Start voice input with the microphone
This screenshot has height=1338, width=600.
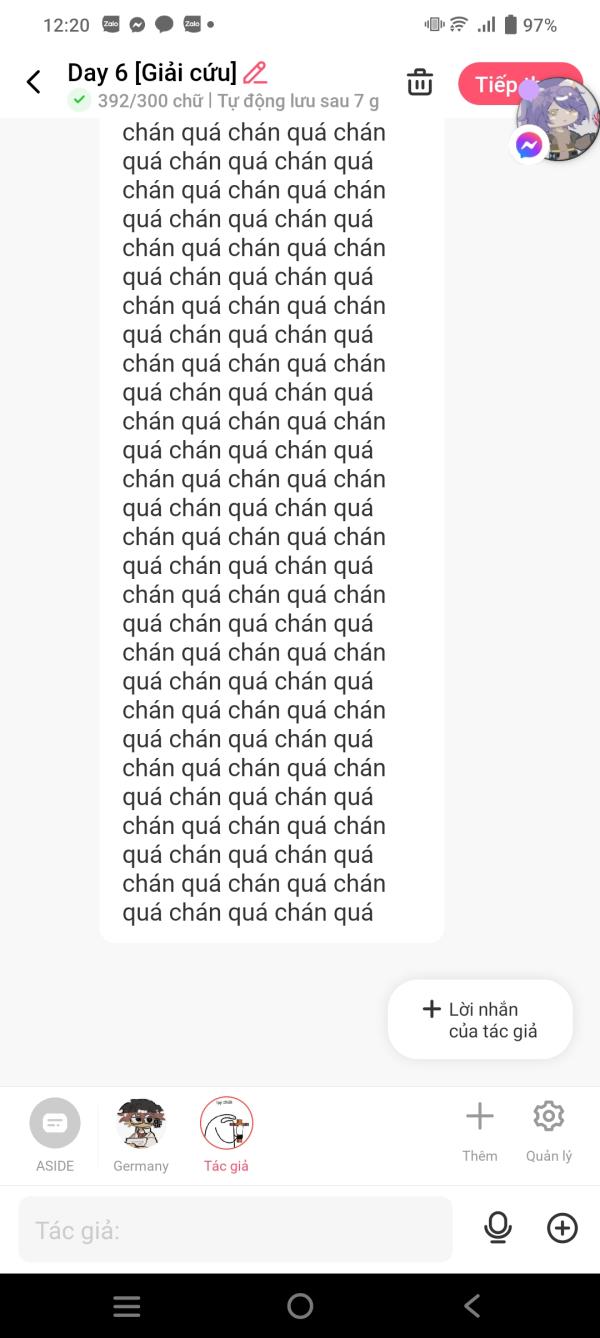pos(498,1228)
